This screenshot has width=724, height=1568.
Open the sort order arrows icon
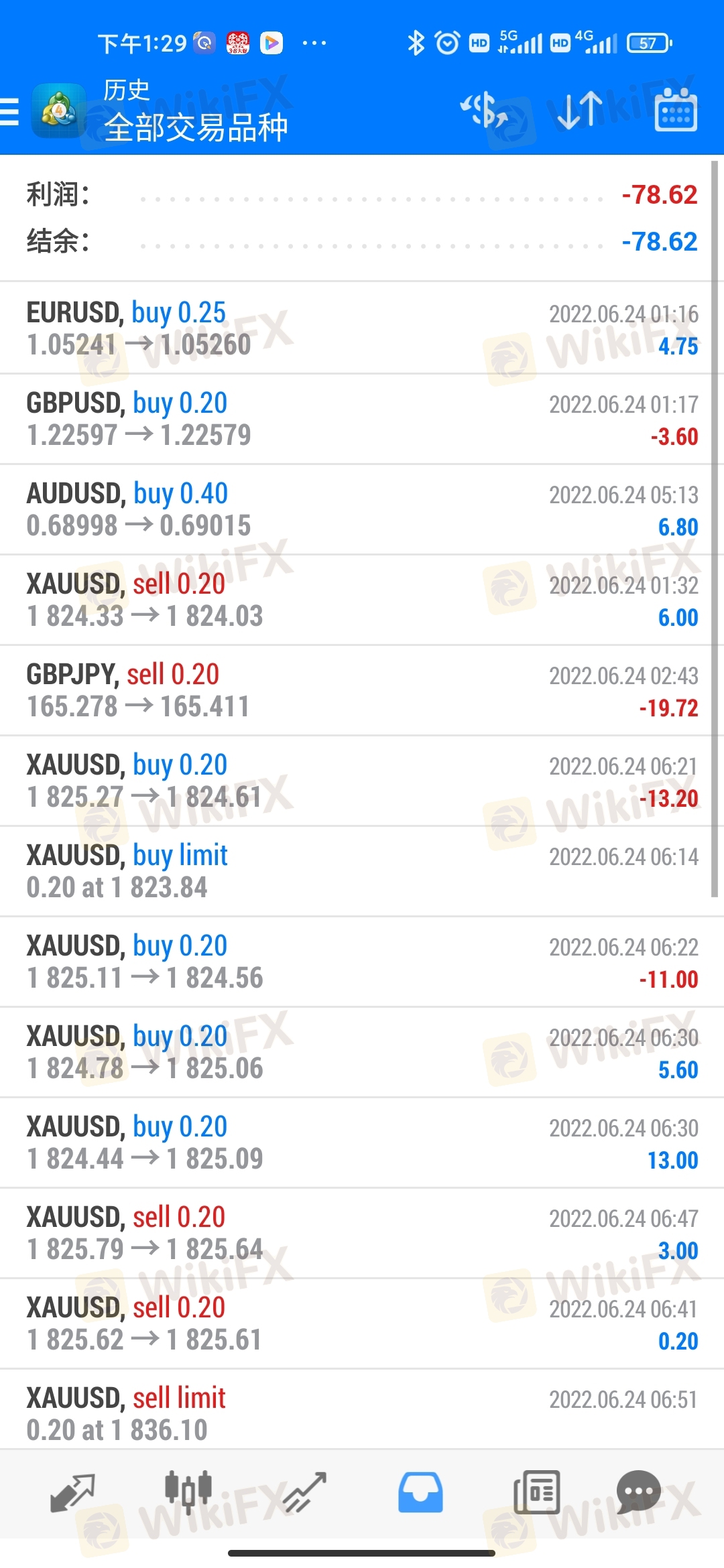580,111
